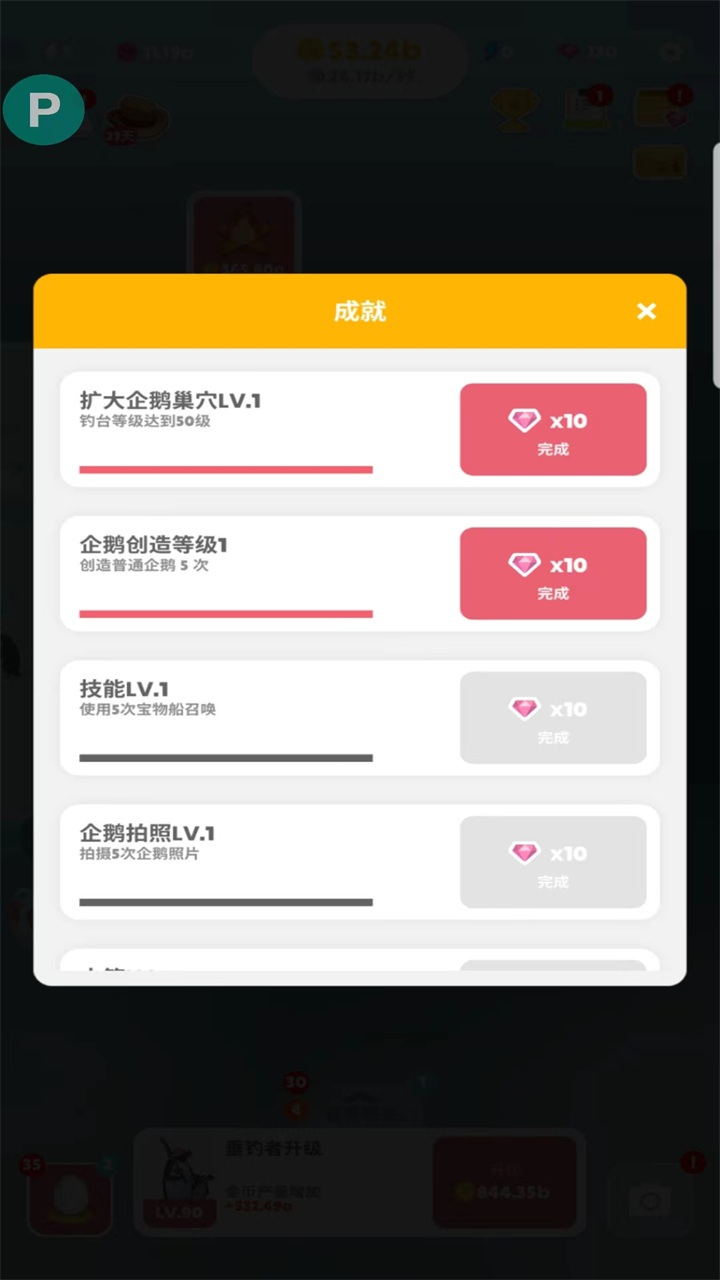Screen dimensions: 720x1280
Task: Open the mail envelope icon below the notepad
Action: (658, 162)
